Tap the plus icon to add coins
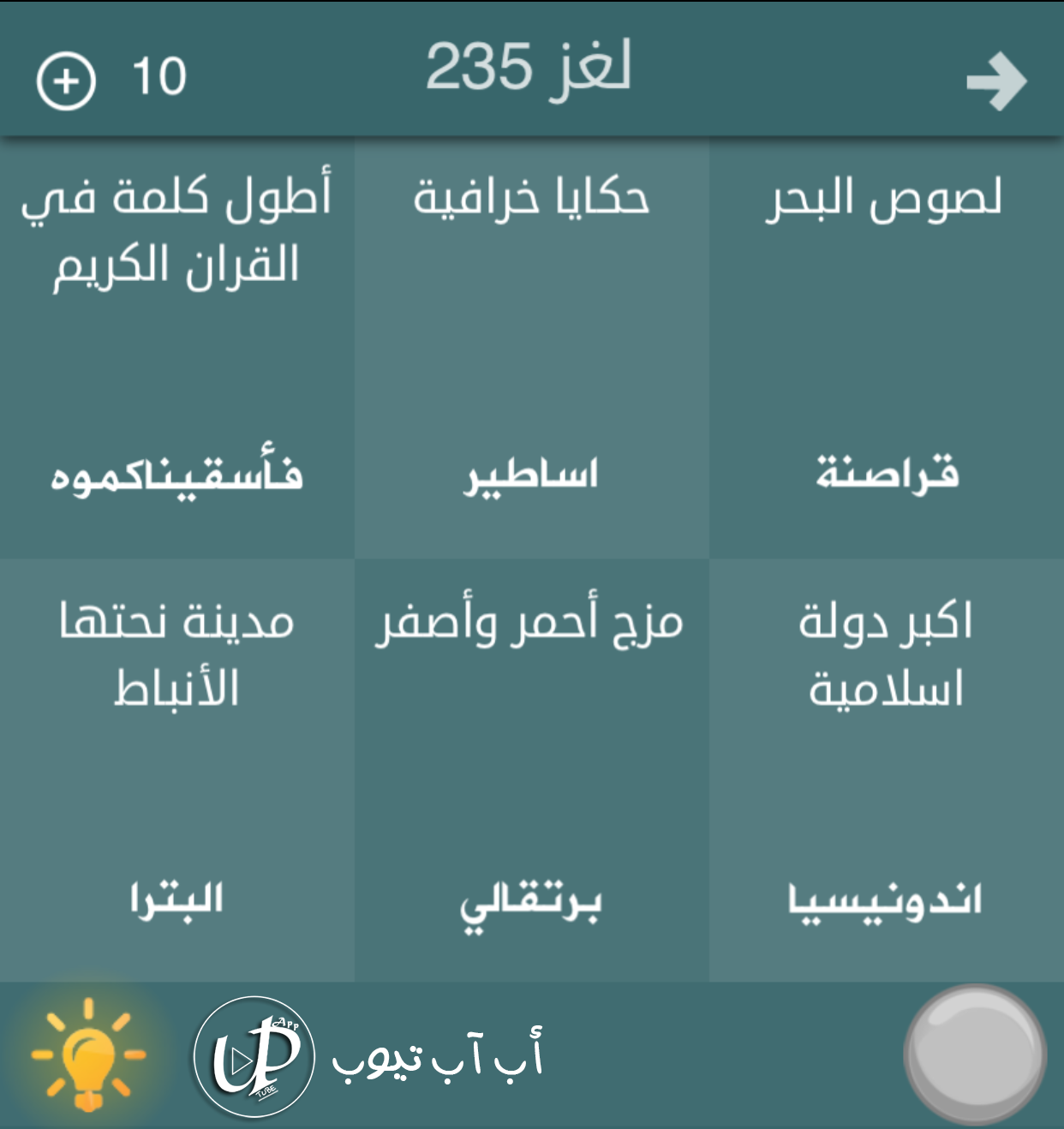Viewport: 1064px width, 1129px height. tap(66, 81)
